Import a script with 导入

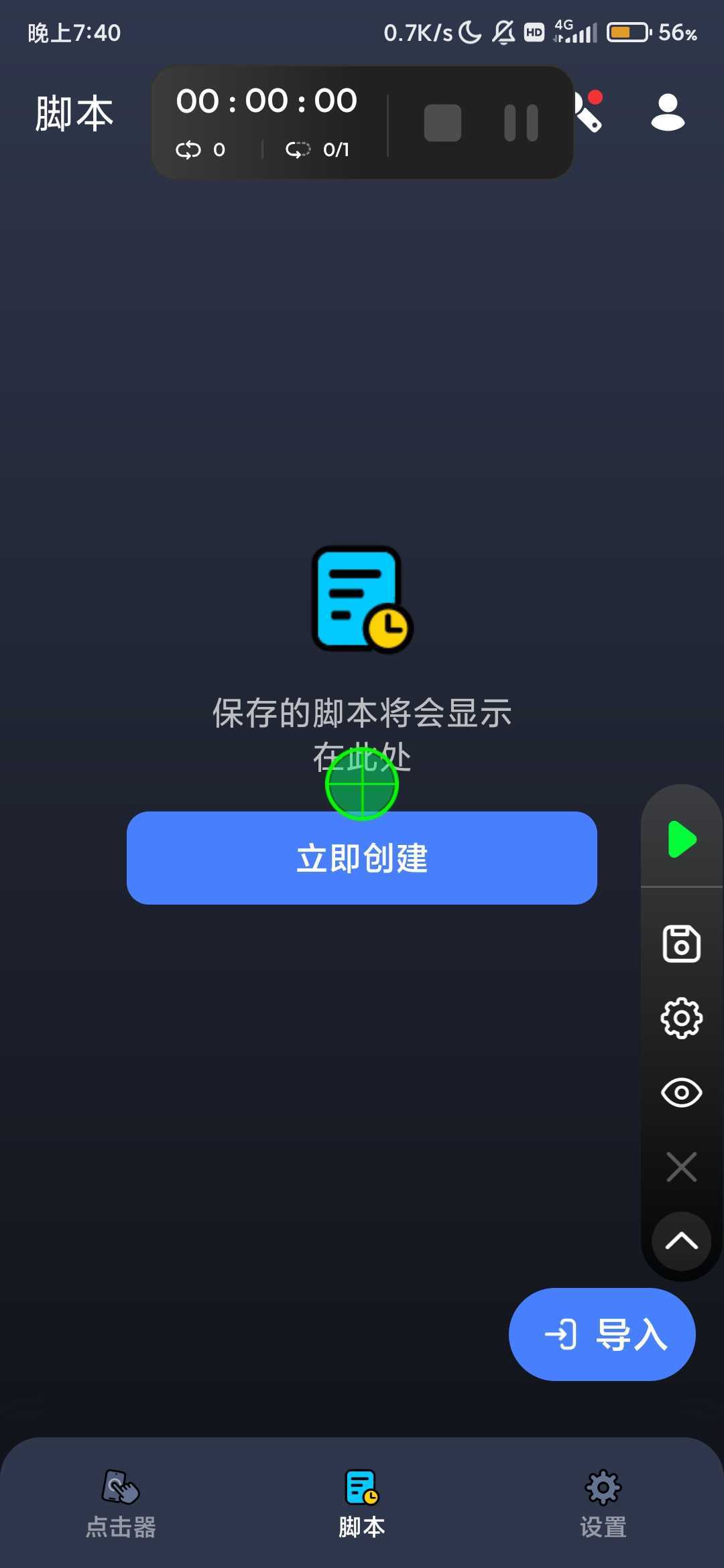click(602, 1334)
